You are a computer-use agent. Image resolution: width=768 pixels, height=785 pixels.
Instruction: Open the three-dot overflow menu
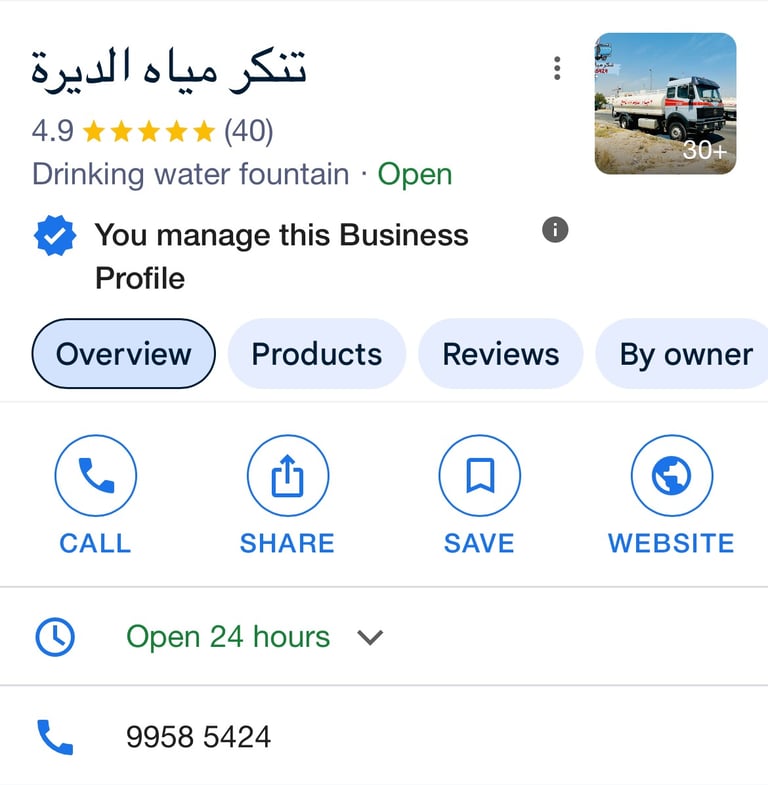pyautogui.click(x=557, y=69)
